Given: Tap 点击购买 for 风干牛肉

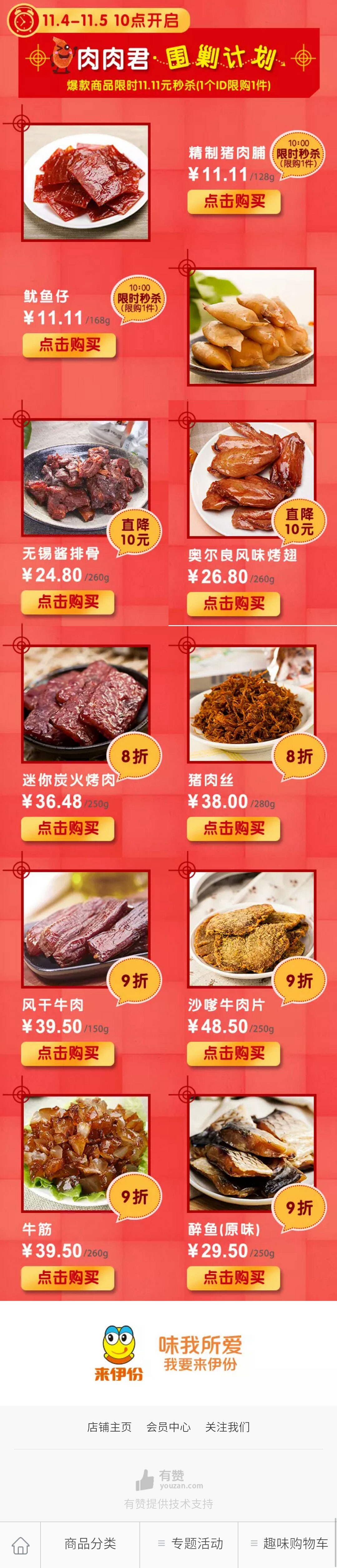Looking at the screenshot, I should pyautogui.click(x=68, y=1053).
